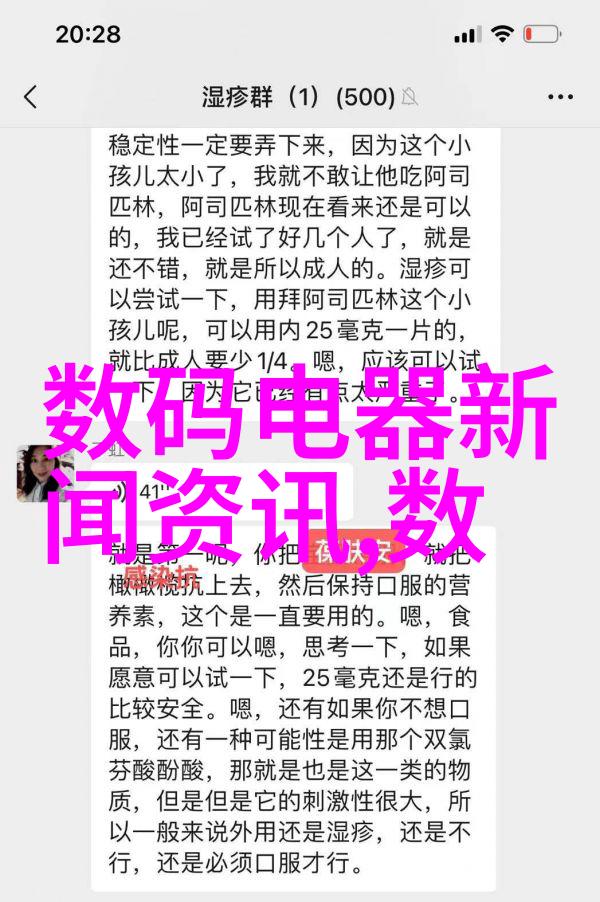
Task: Open the group chat overflow menu
Action: (x=560, y=97)
